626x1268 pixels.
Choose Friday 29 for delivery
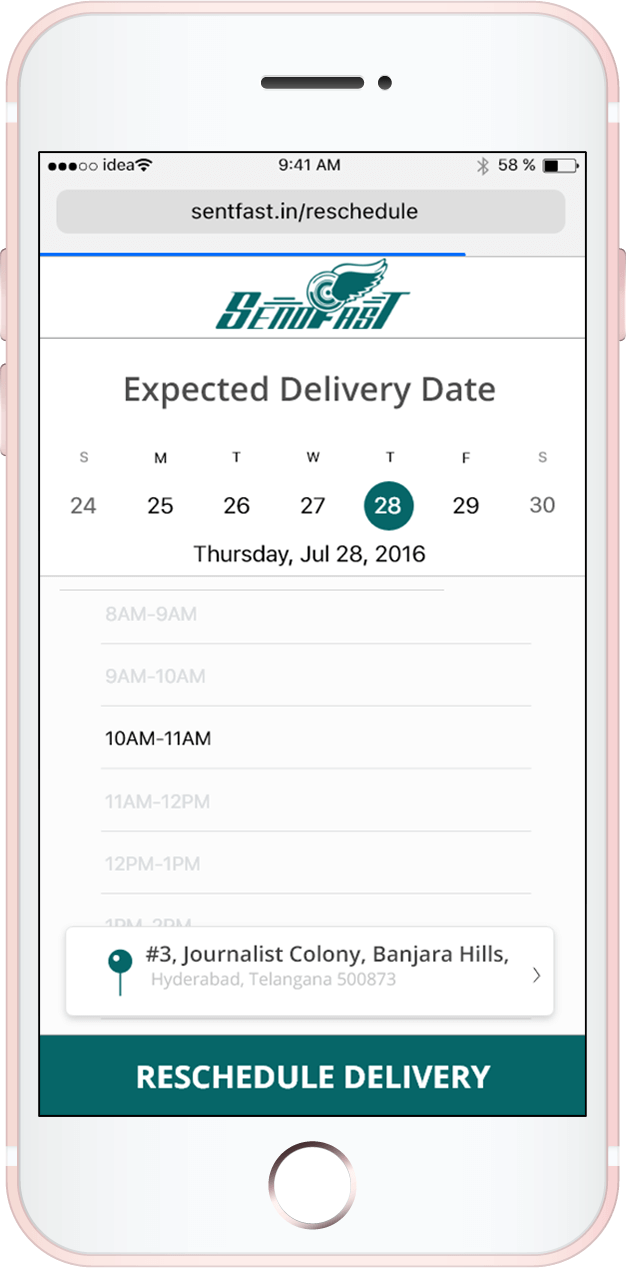[x=465, y=506]
